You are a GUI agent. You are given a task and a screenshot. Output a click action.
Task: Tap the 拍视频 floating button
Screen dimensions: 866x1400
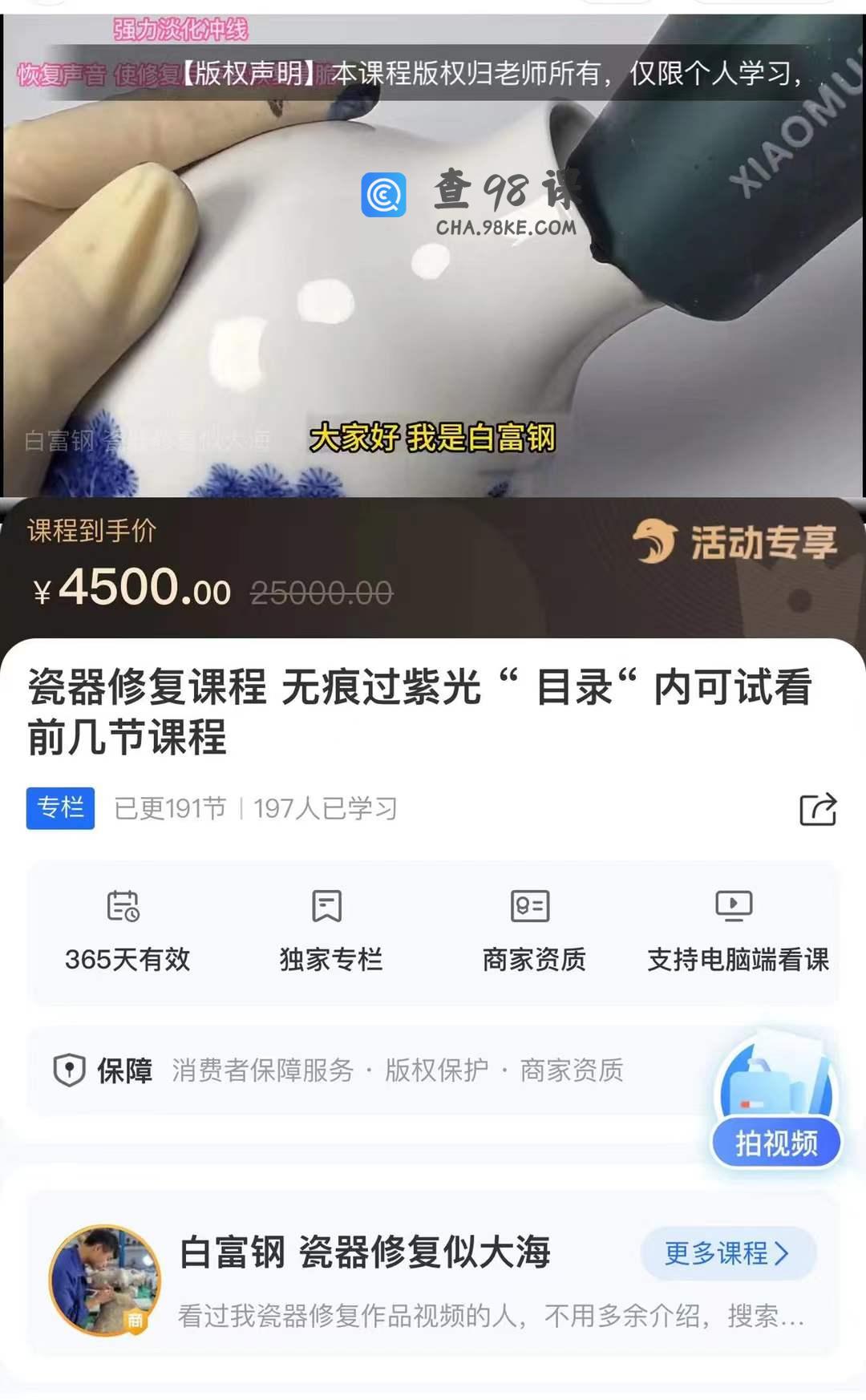(775, 1142)
